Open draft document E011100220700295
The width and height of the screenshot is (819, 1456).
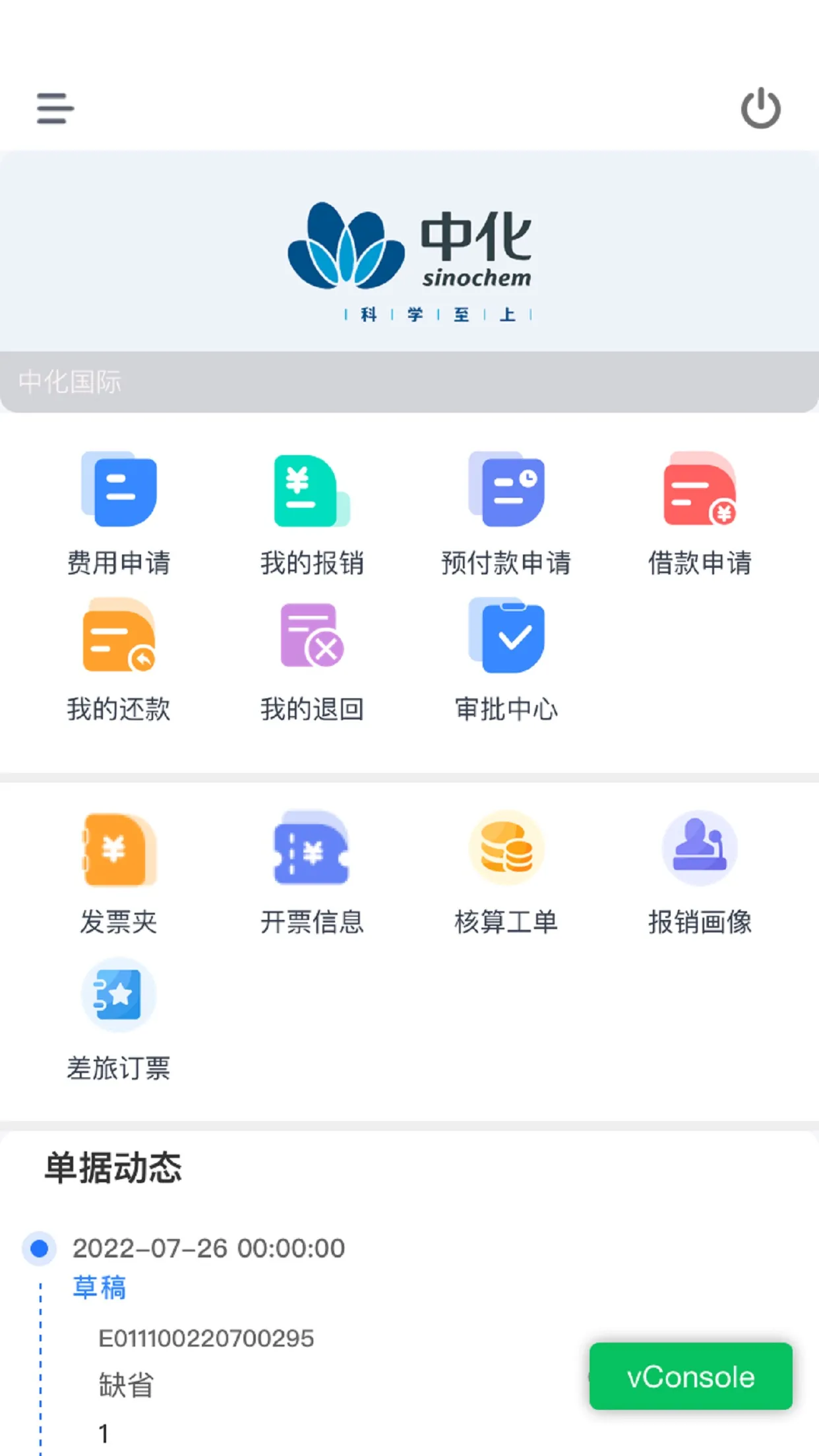(x=206, y=1339)
